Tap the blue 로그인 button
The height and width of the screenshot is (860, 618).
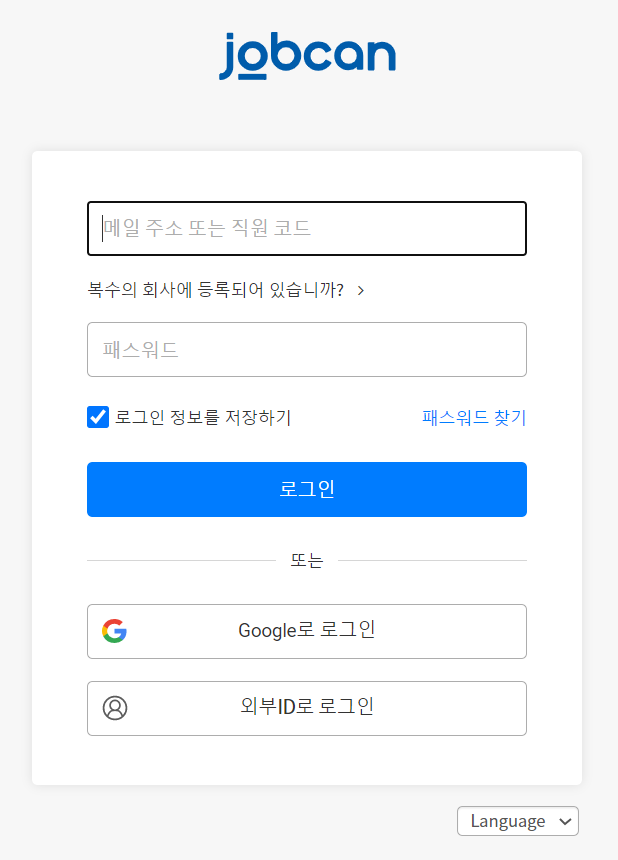point(306,490)
